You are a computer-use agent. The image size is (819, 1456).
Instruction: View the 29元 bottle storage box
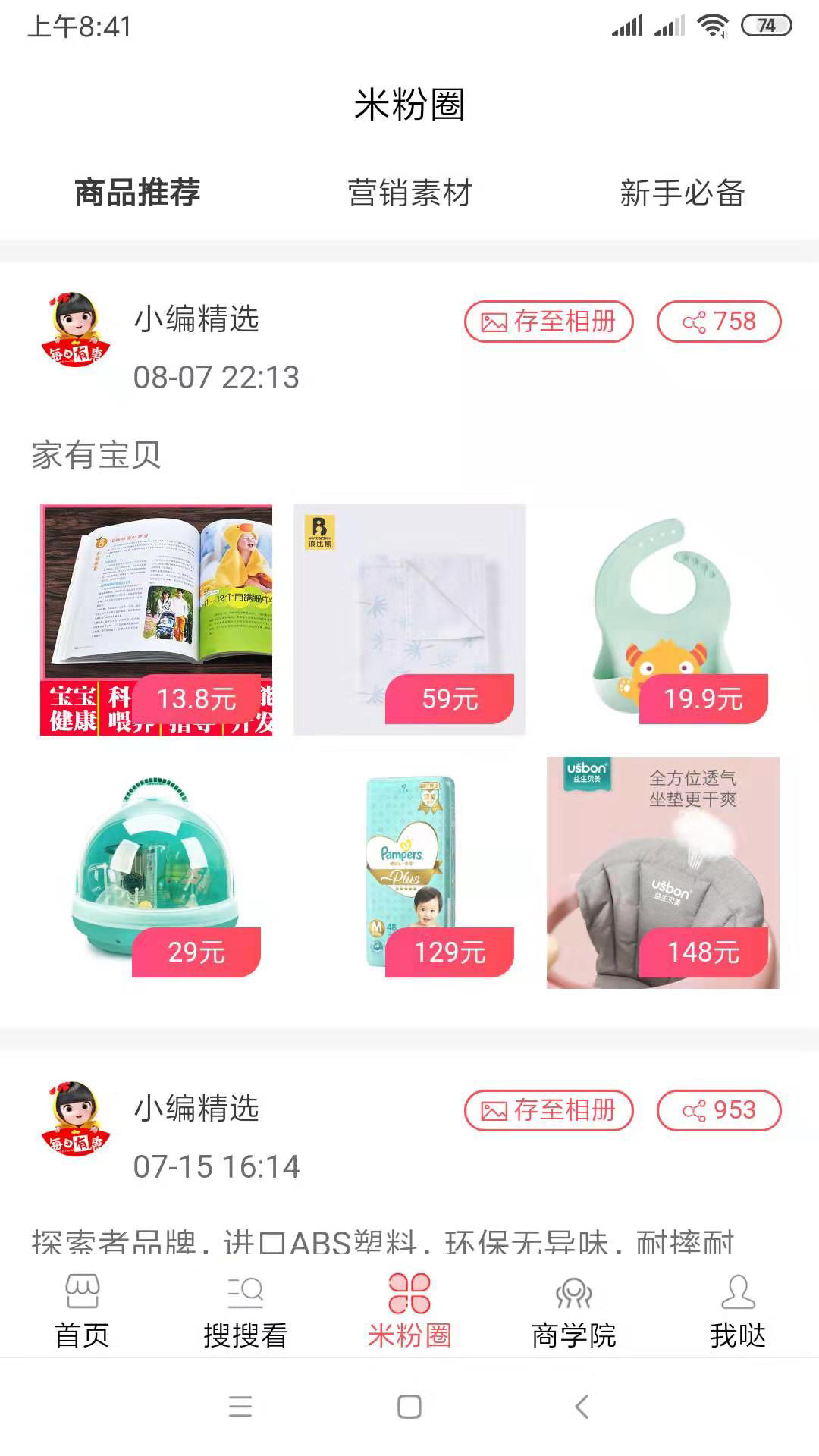156,872
